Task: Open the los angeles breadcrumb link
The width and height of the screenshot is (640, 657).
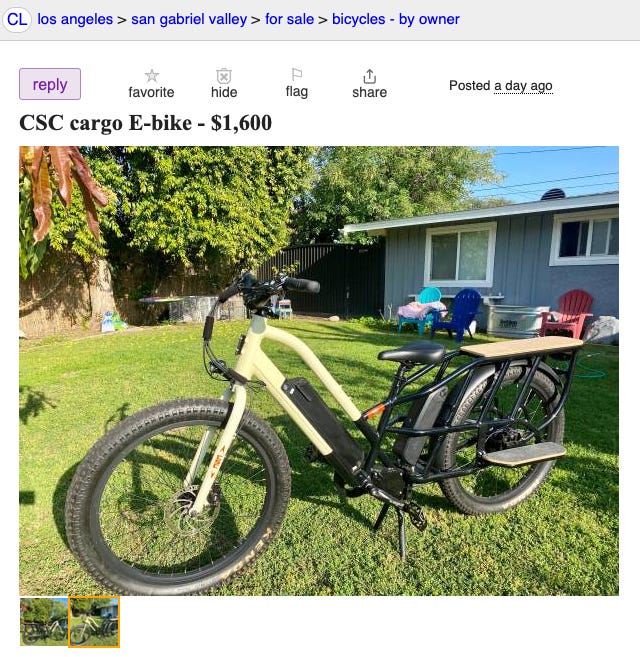Action: coord(75,19)
